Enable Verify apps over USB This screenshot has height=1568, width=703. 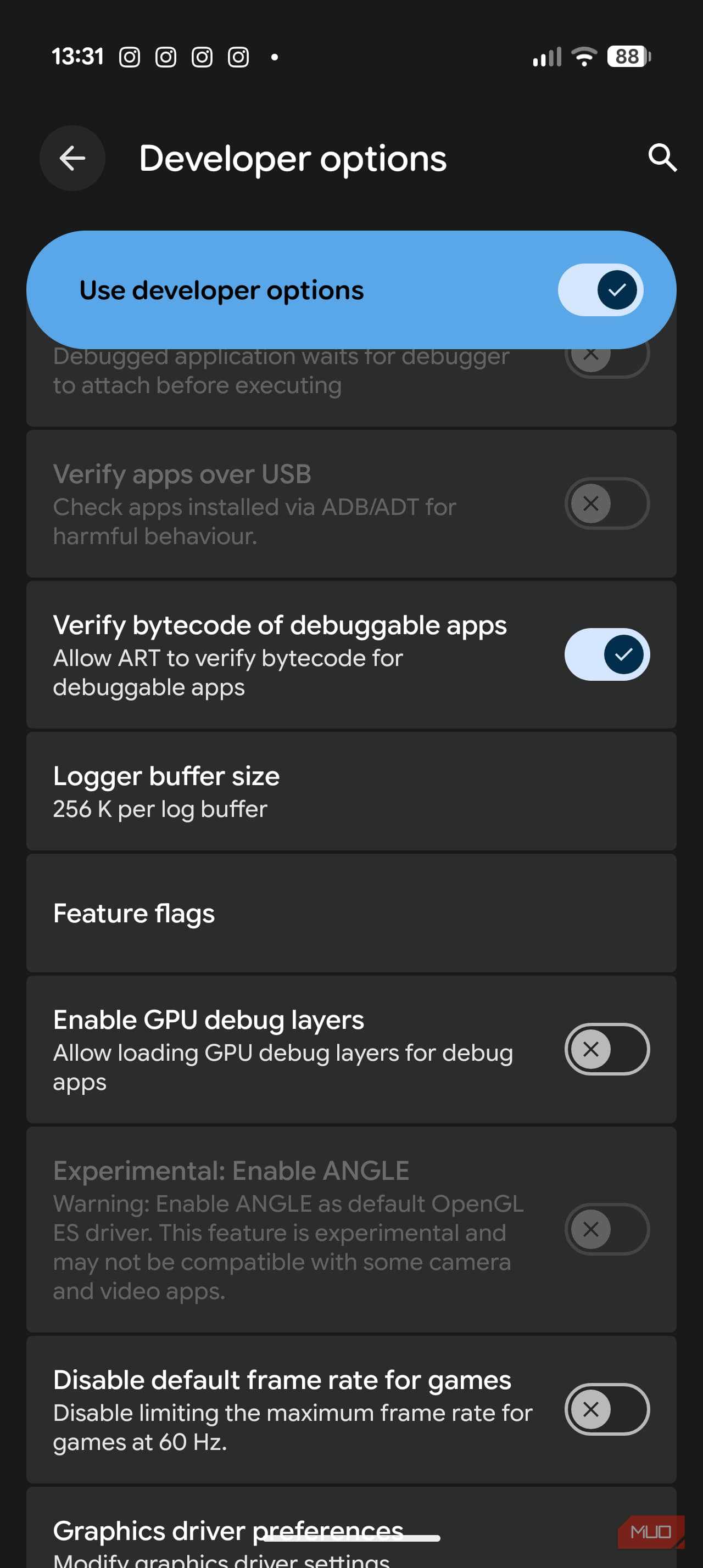pyautogui.click(x=607, y=503)
